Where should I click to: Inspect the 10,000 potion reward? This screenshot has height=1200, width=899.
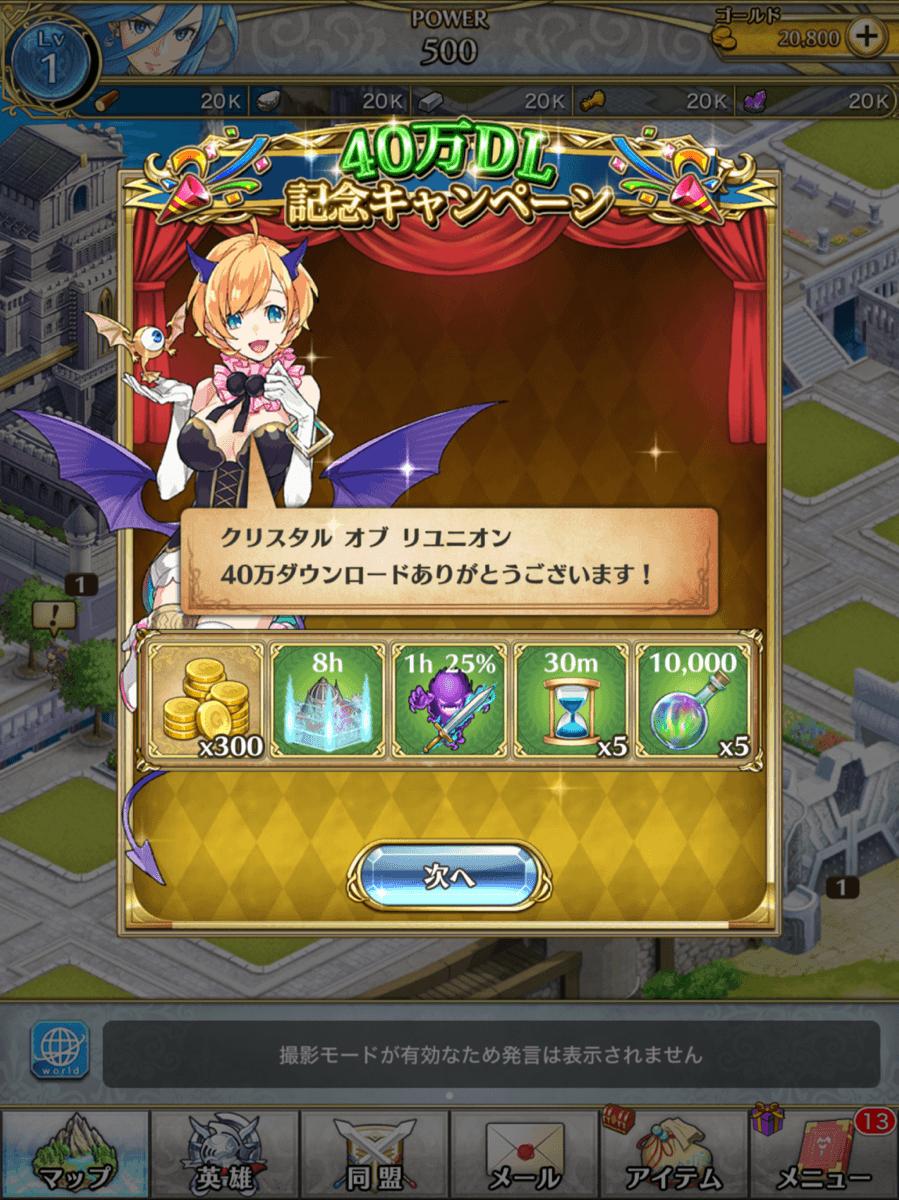(x=693, y=700)
